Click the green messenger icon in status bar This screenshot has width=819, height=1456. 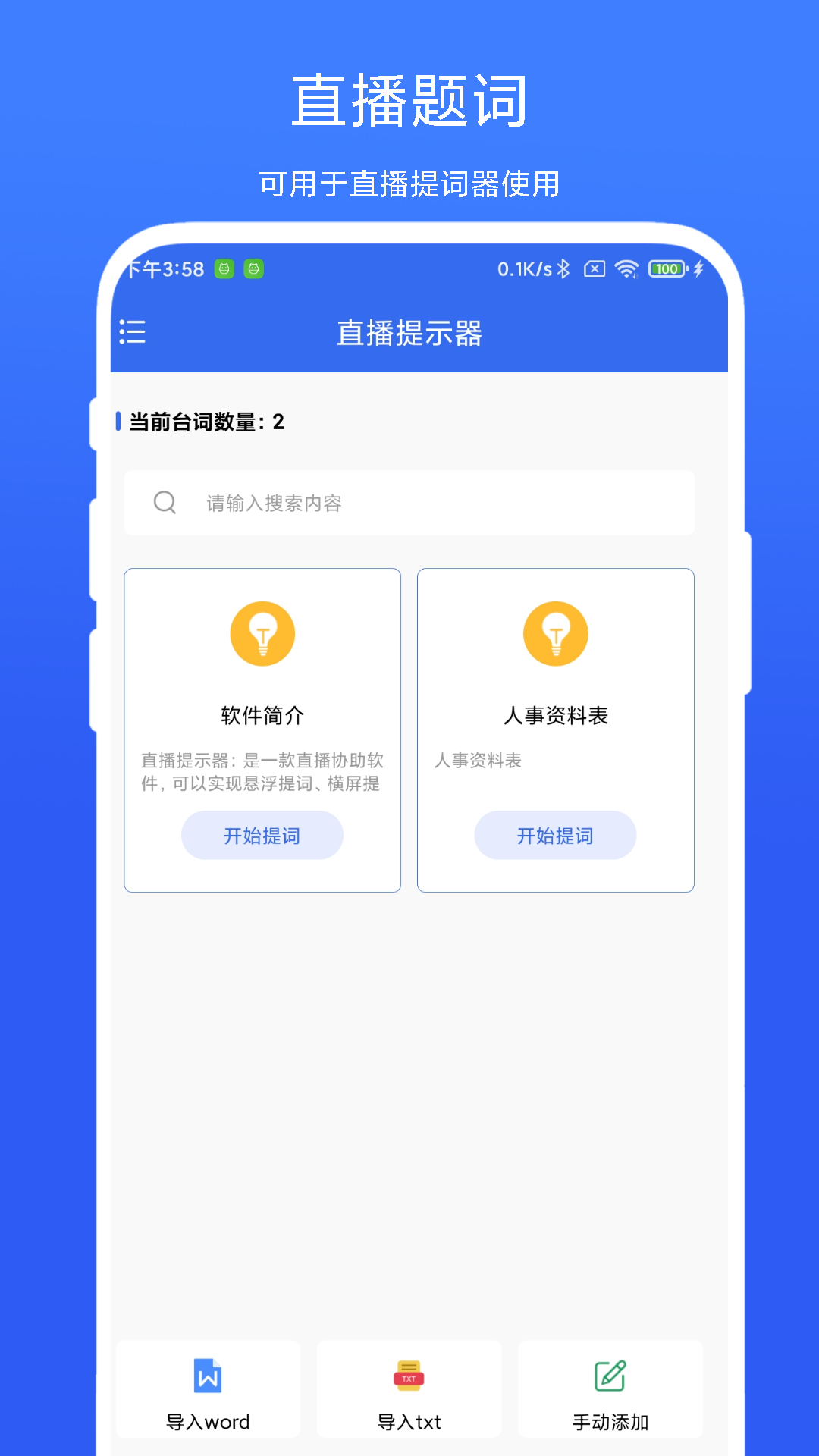tap(225, 270)
